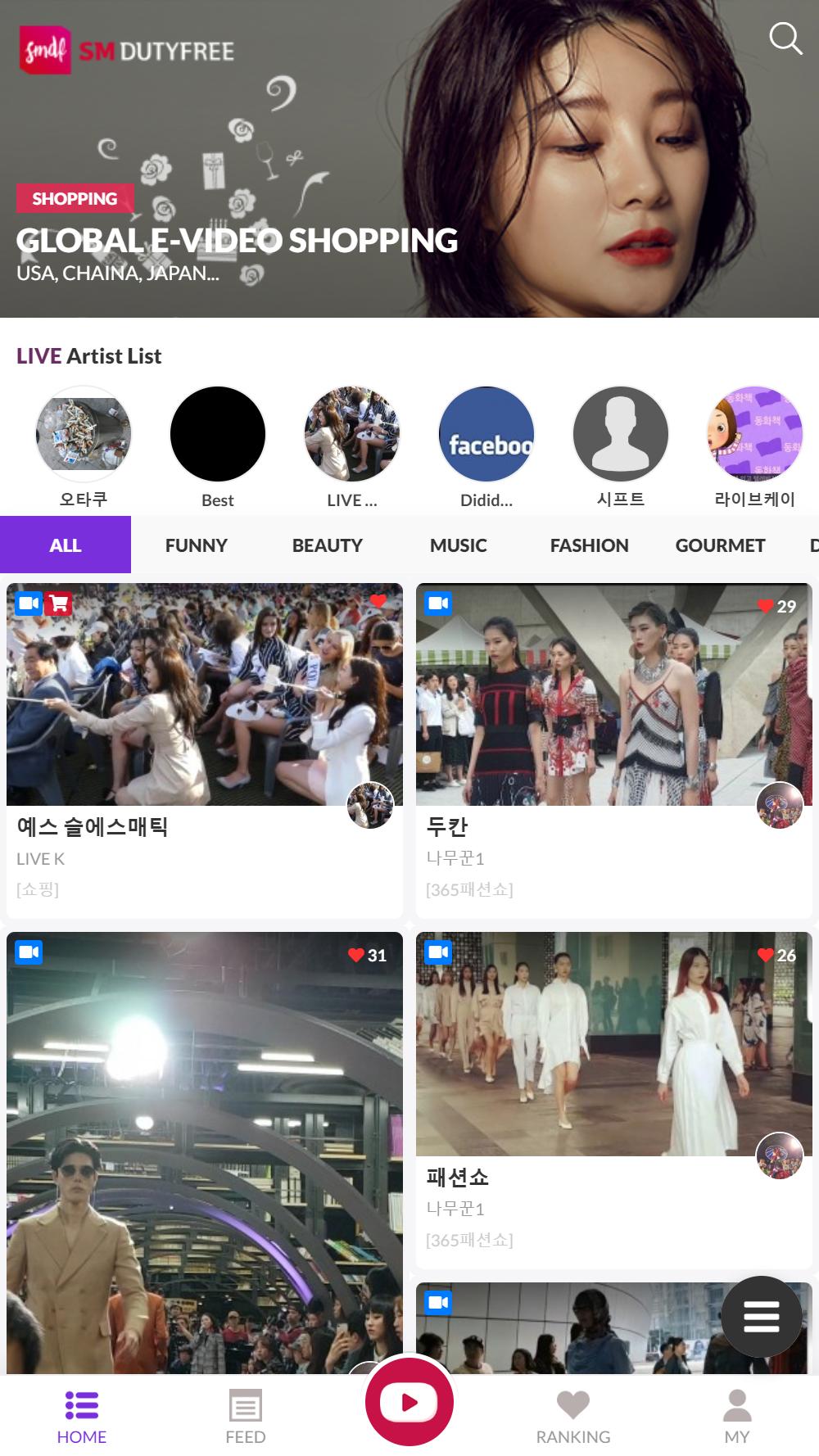Open the search magnifier icon
The width and height of the screenshot is (819, 1456).
click(x=785, y=38)
